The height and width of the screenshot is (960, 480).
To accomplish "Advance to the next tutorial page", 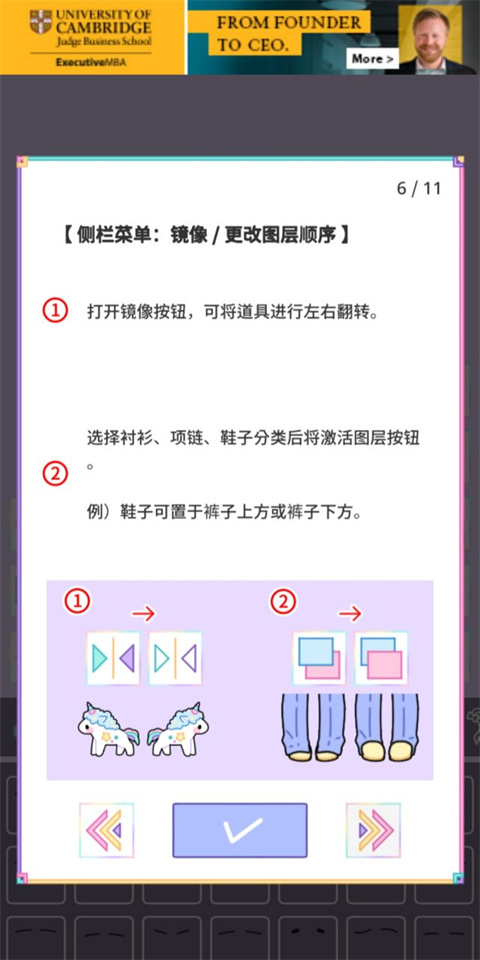I will 373,830.
